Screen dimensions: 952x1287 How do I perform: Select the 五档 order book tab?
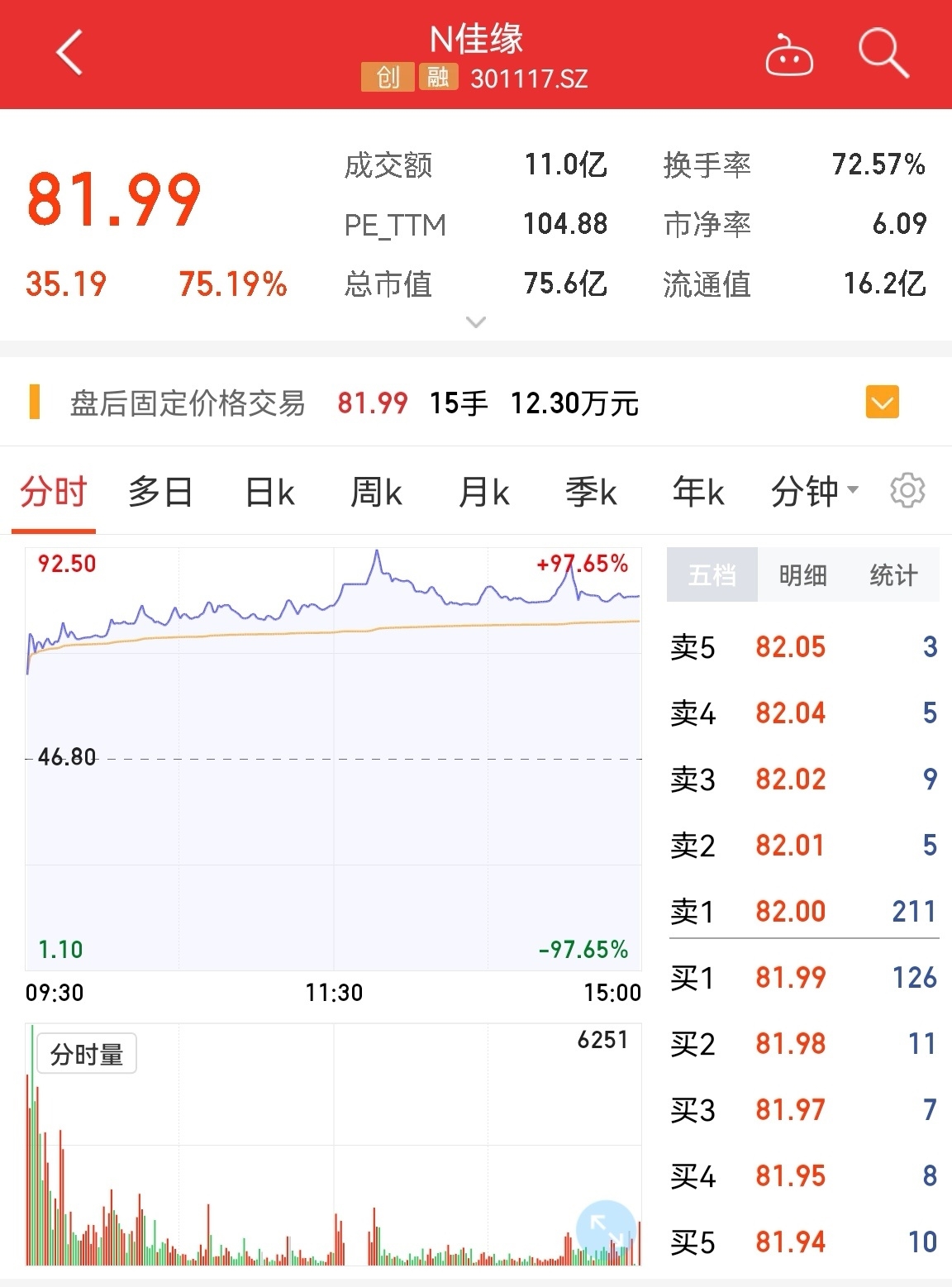pos(712,575)
